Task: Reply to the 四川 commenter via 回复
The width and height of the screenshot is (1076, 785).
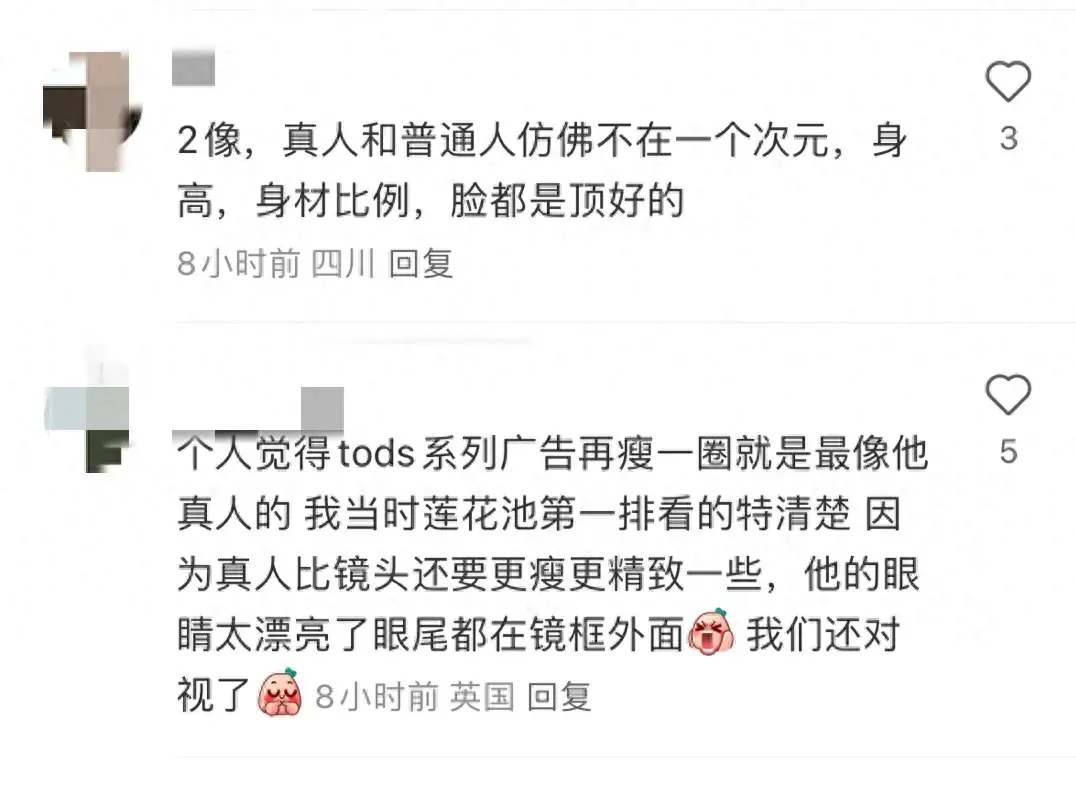Action: [x=421, y=264]
